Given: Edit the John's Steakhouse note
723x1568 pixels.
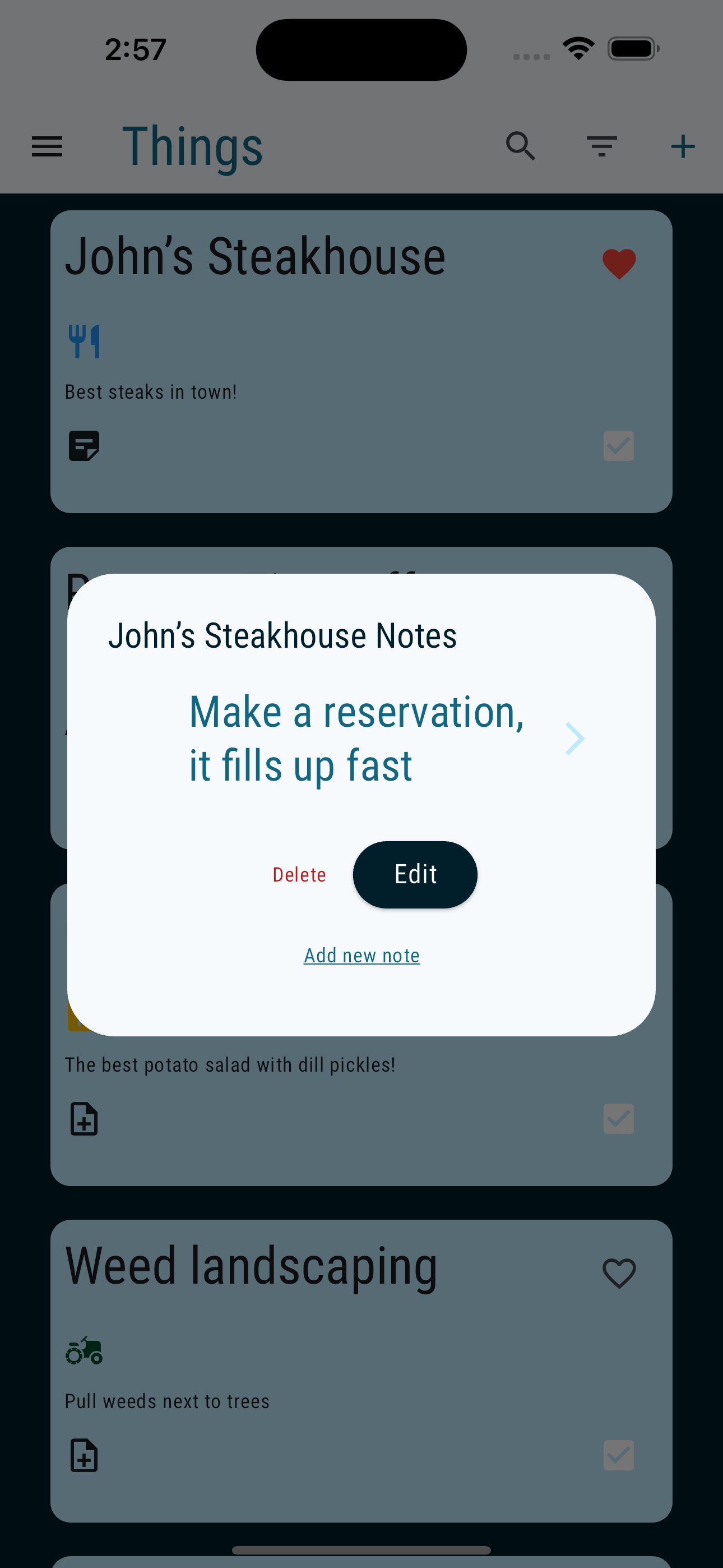Looking at the screenshot, I should tap(415, 875).
